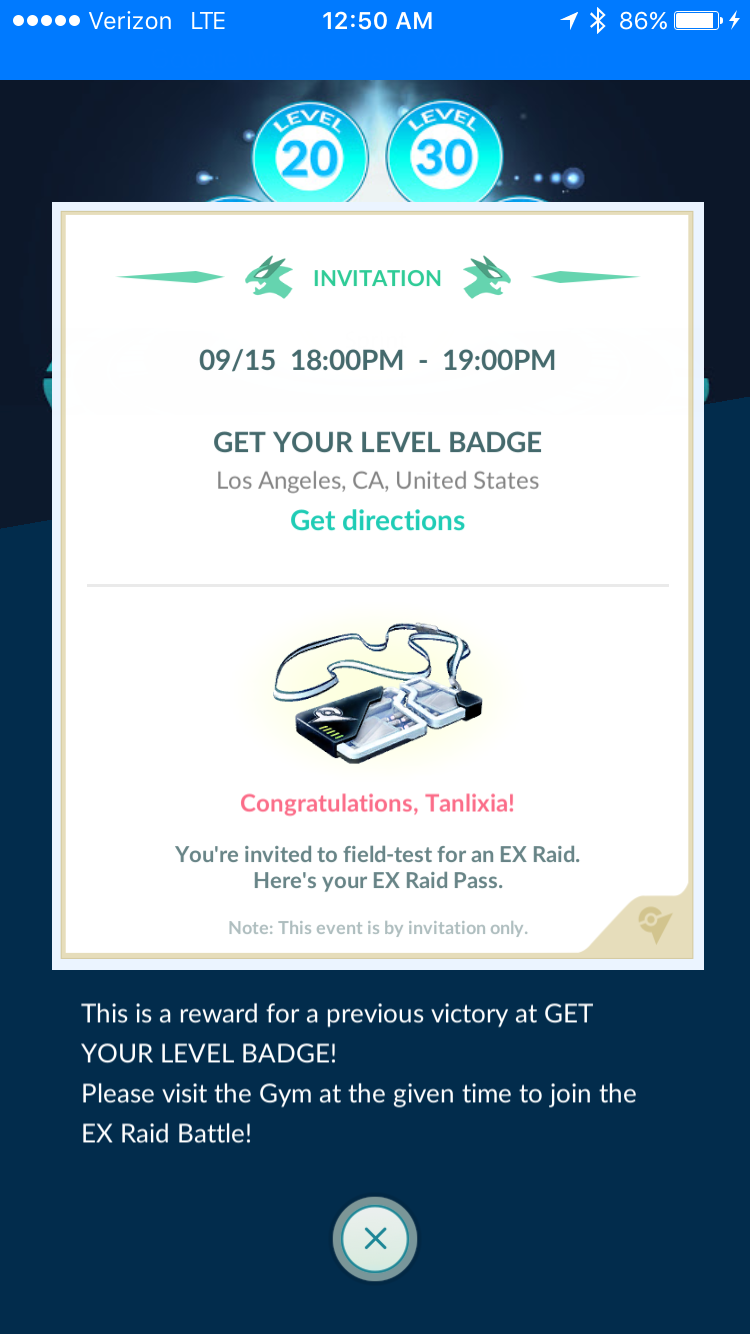Tap the Get directions link
This screenshot has width=750, height=1334.
[x=377, y=521]
